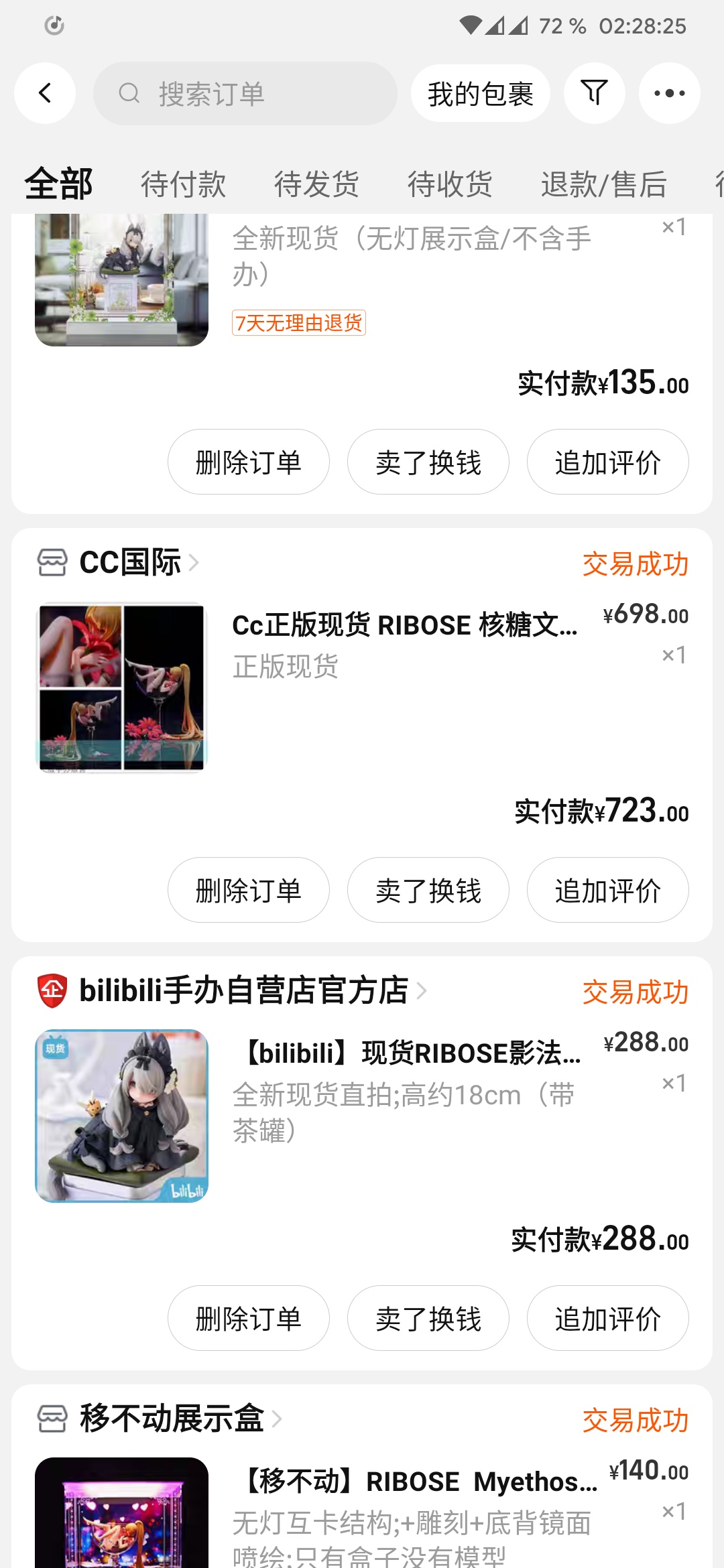Delete the CC国际 order with 删除订单

click(x=248, y=890)
